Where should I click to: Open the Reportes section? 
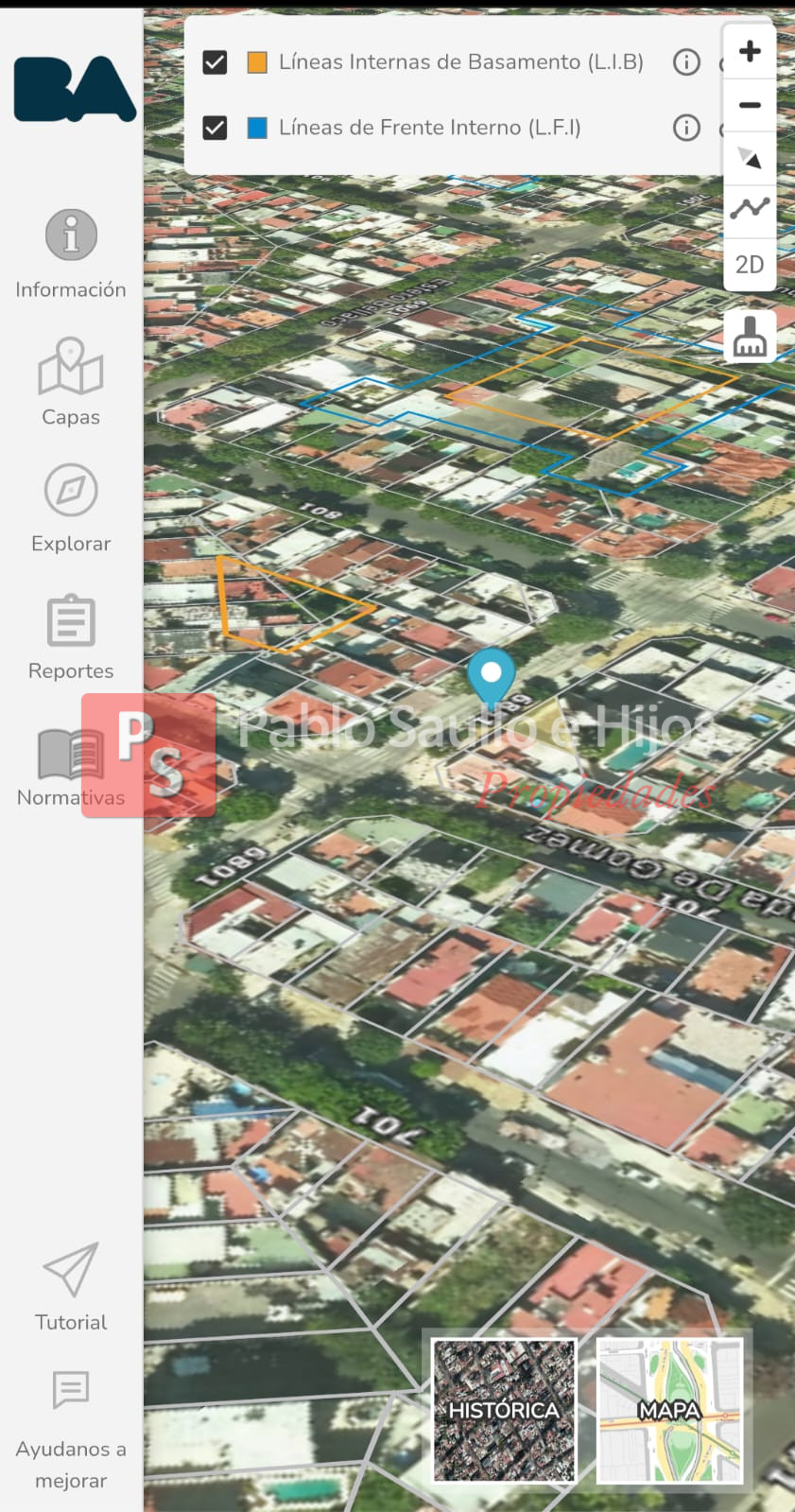click(x=71, y=636)
